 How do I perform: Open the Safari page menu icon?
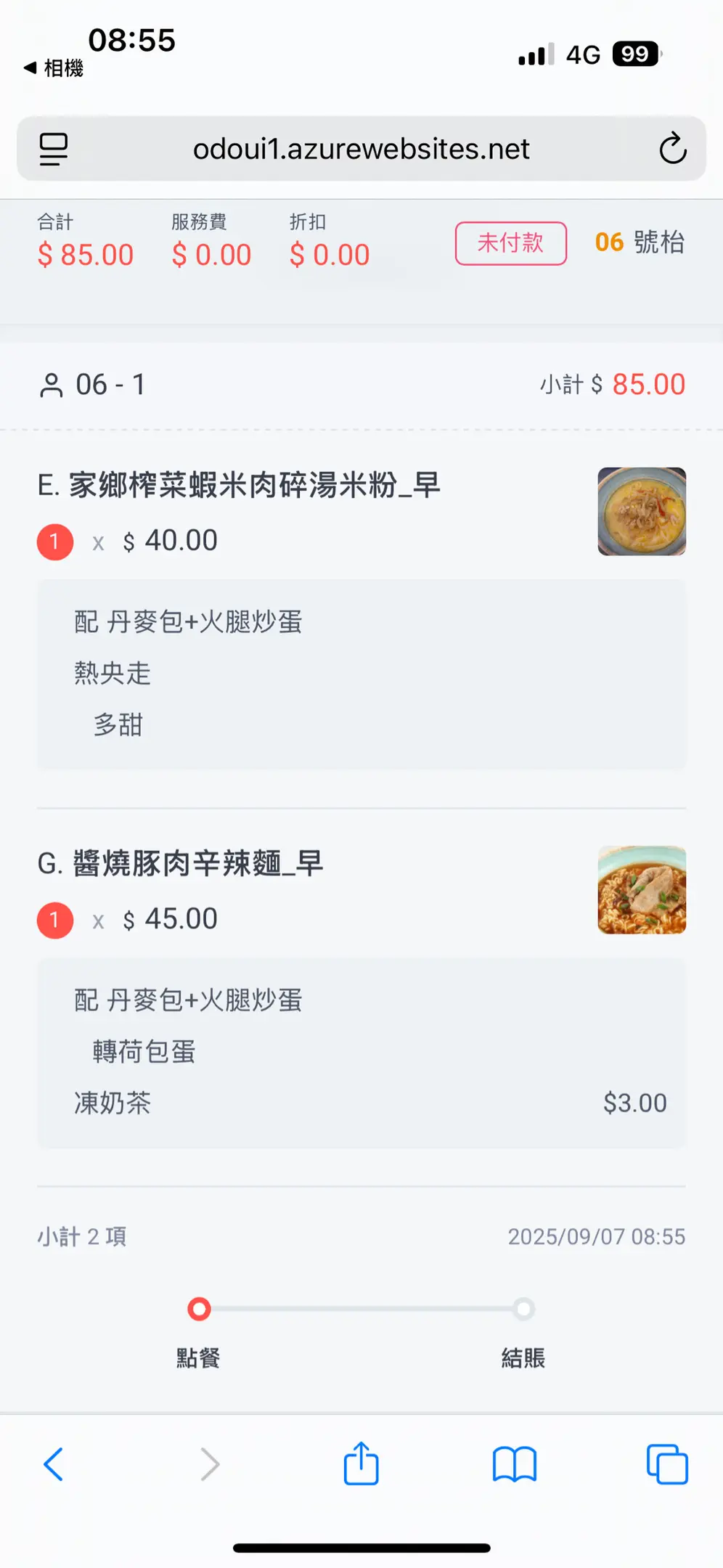pos(53,149)
